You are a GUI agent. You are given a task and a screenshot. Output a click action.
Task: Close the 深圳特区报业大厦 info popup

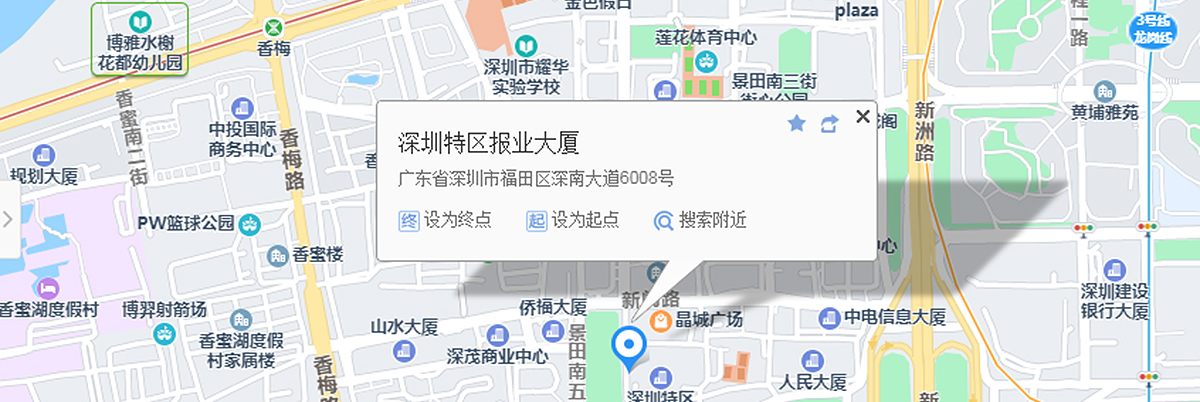click(x=863, y=117)
